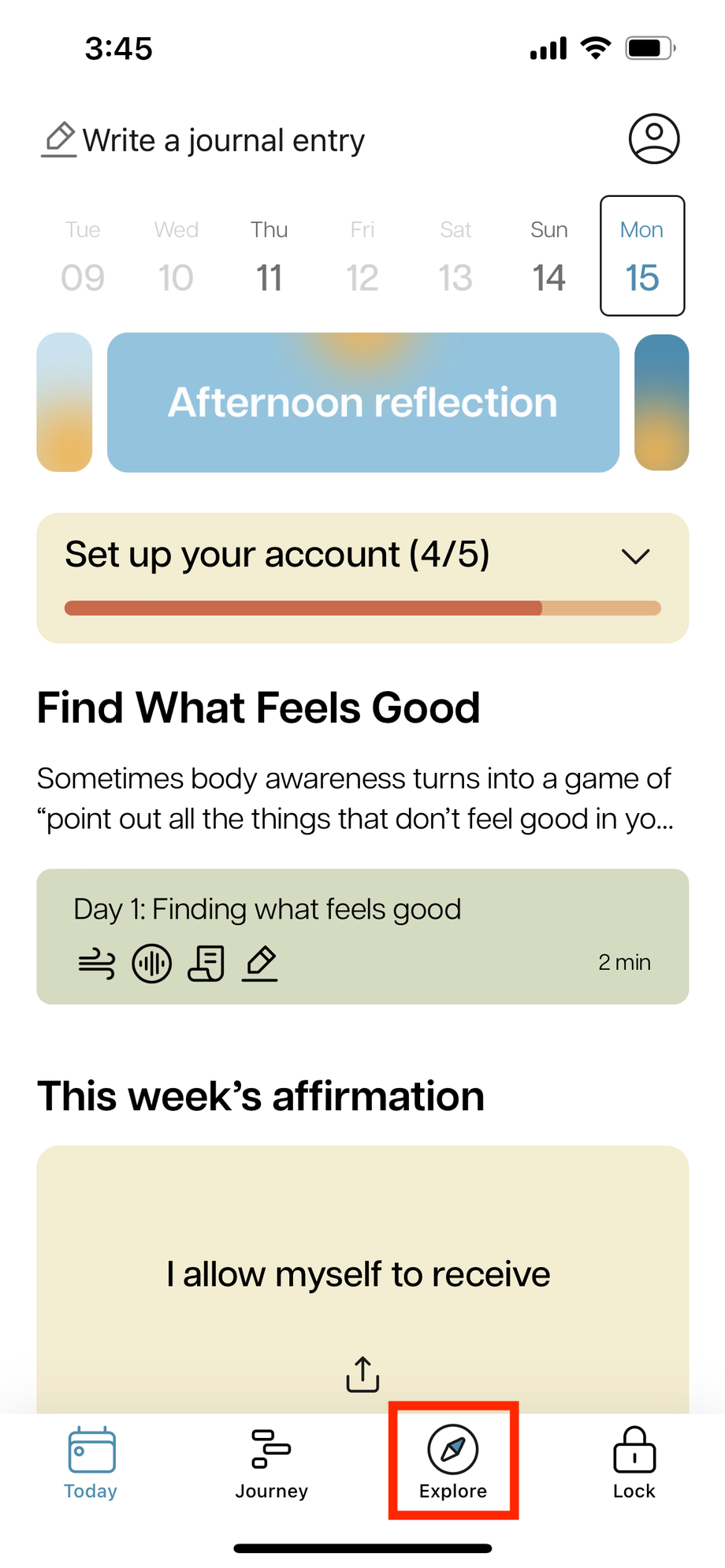Switch to the Journey tab
The image size is (725, 1568).
point(271,1462)
